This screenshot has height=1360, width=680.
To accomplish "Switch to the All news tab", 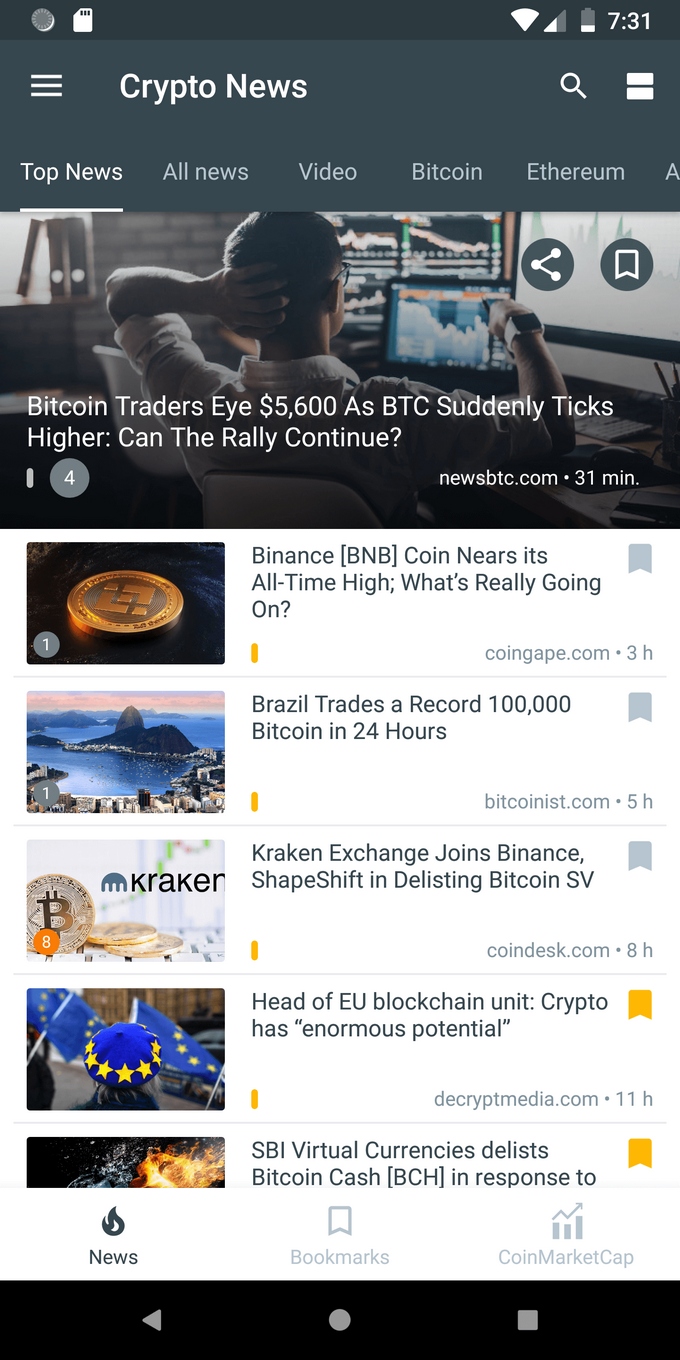I will tap(205, 172).
